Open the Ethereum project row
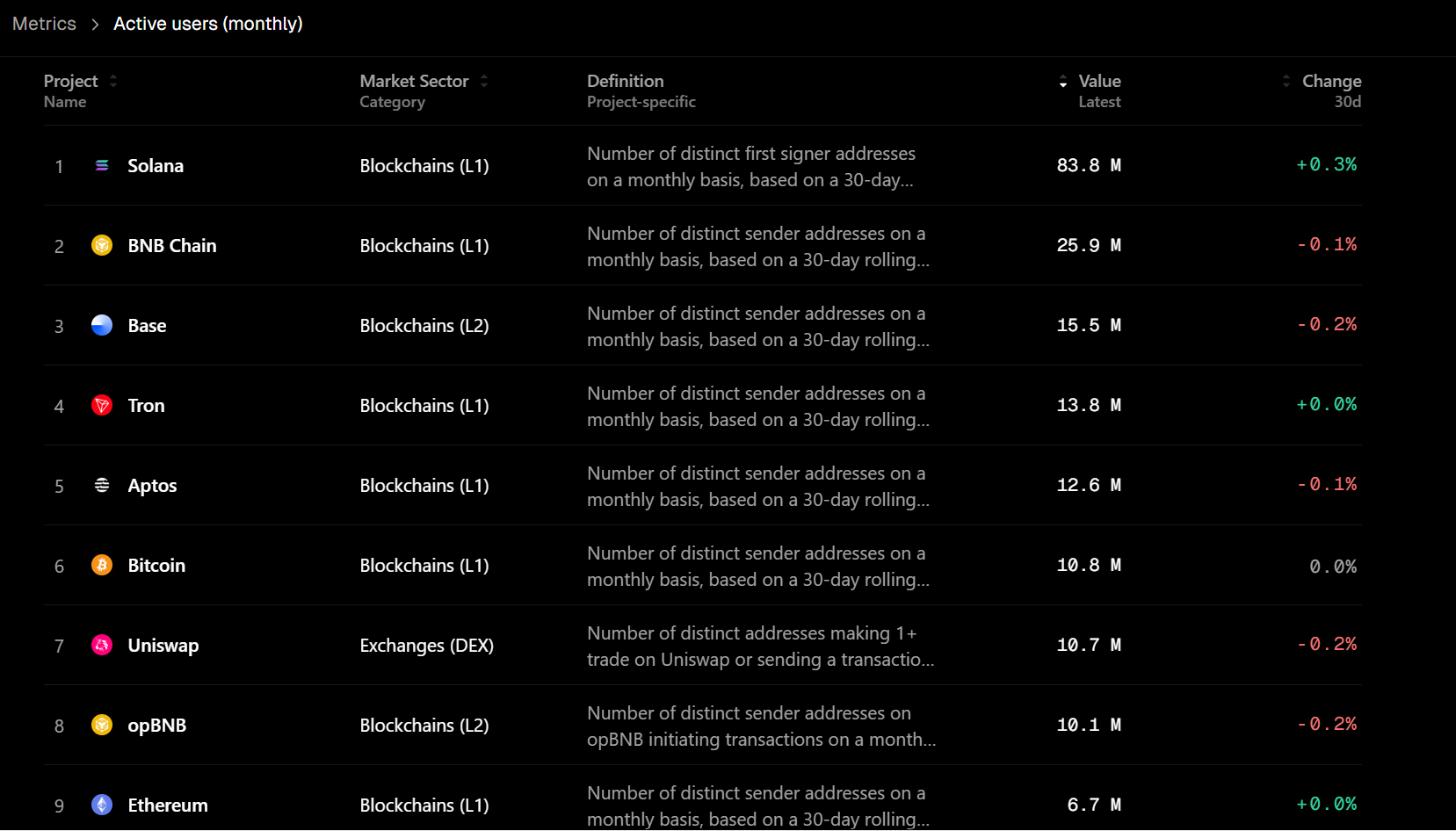 click(167, 806)
